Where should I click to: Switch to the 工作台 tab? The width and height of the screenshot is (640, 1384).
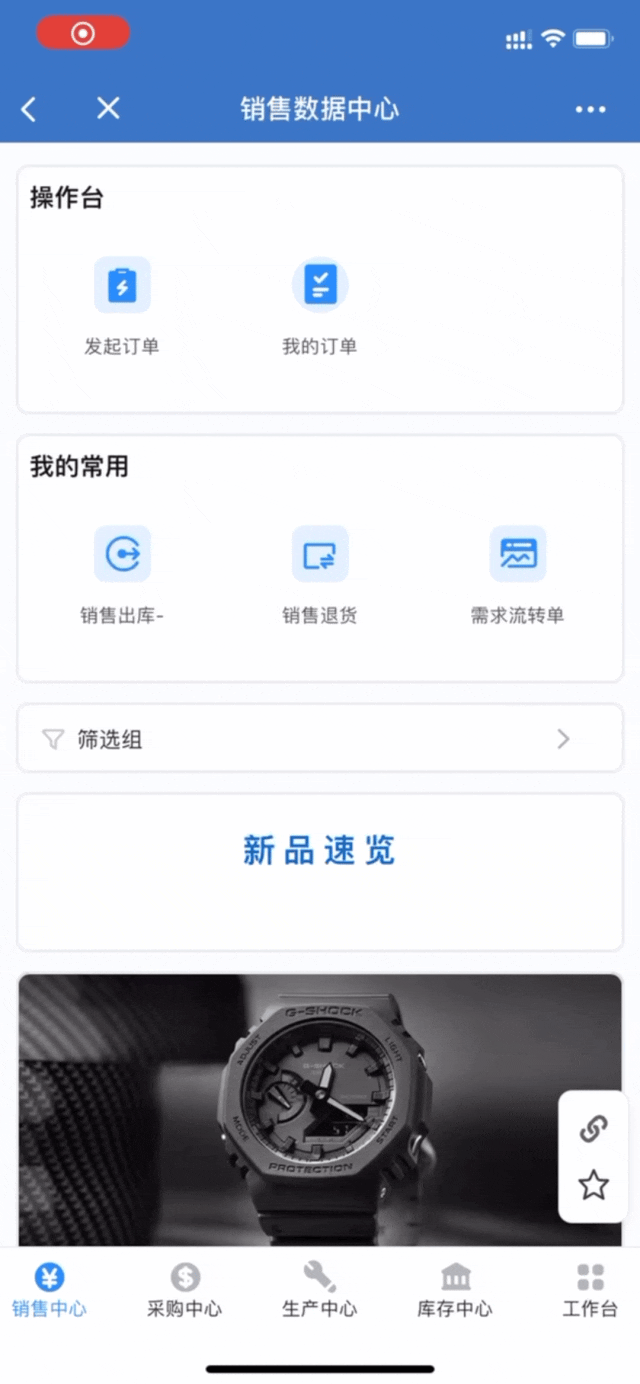click(x=590, y=1290)
